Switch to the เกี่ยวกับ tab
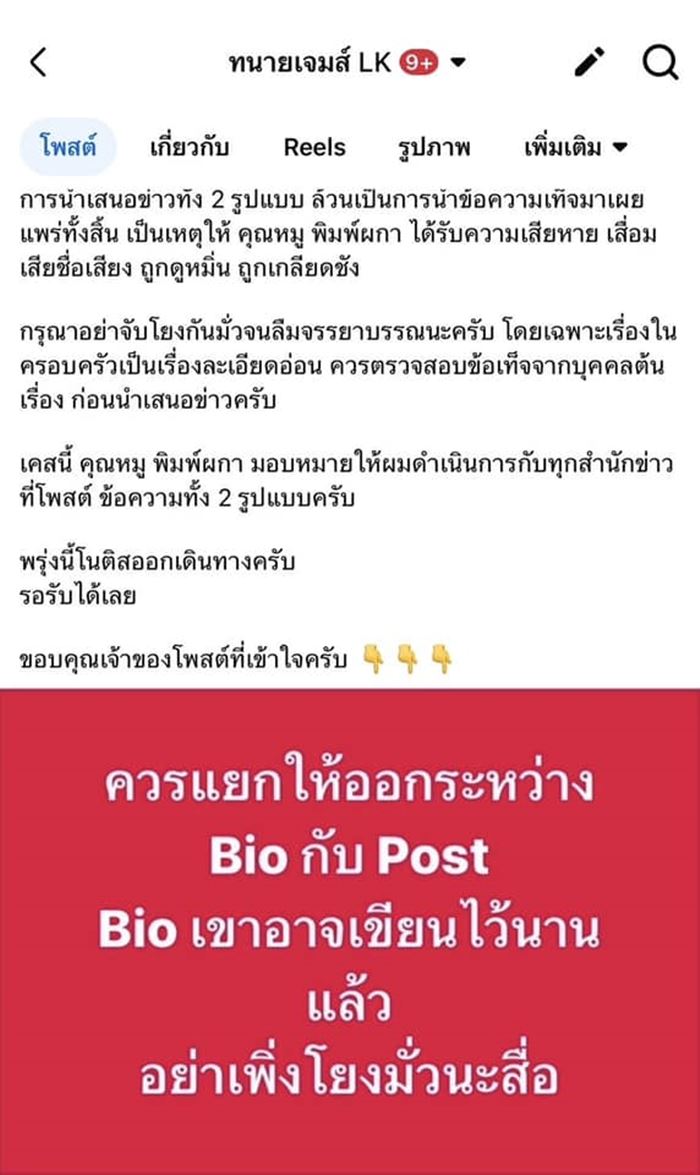Screen dimensions: 700x1175 [x=189, y=148]
